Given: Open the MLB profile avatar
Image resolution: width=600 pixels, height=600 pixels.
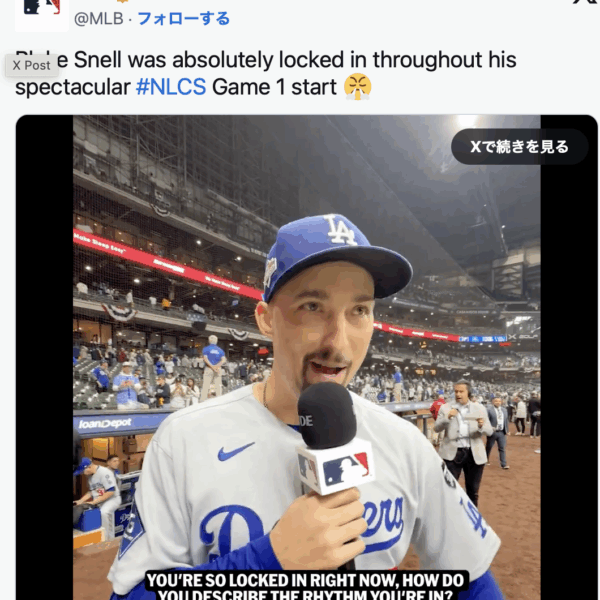Looking at the screenshot, I should click(41, 10).
